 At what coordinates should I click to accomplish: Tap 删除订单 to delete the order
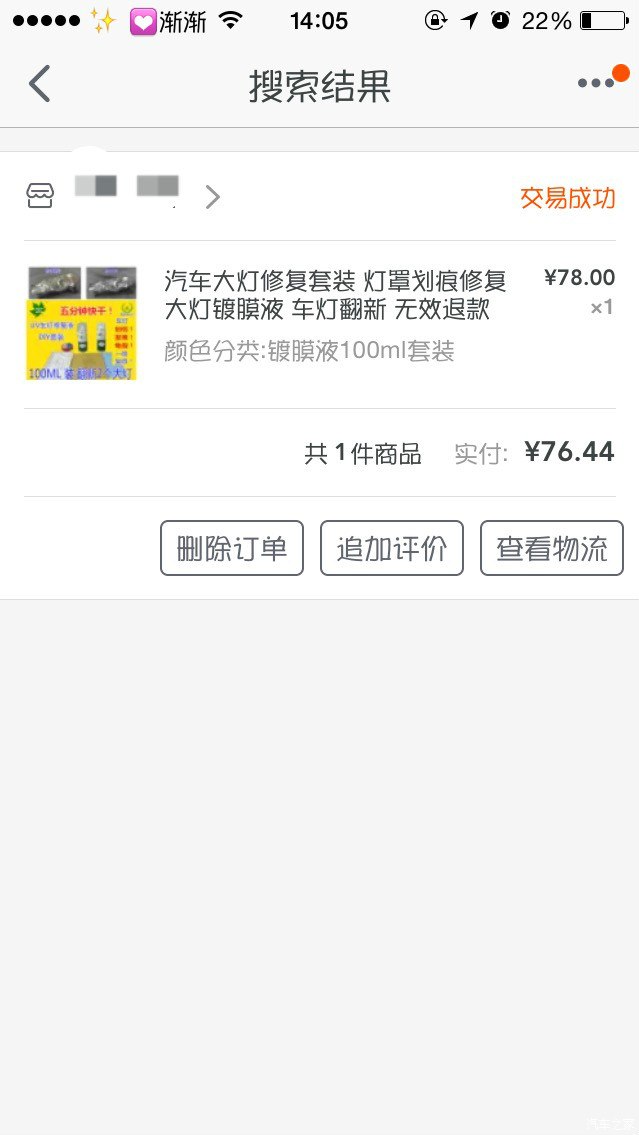[232, 548]
